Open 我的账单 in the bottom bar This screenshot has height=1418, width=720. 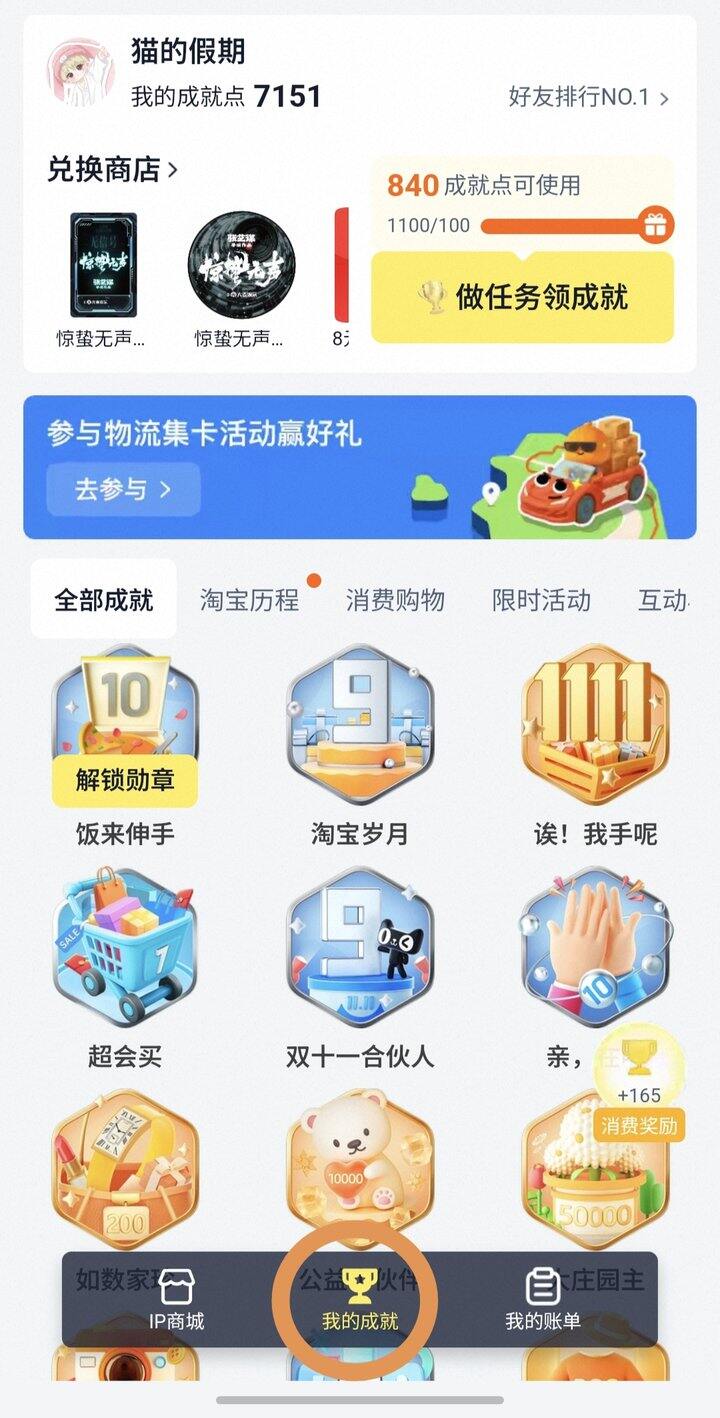[x=543, y=1300]
